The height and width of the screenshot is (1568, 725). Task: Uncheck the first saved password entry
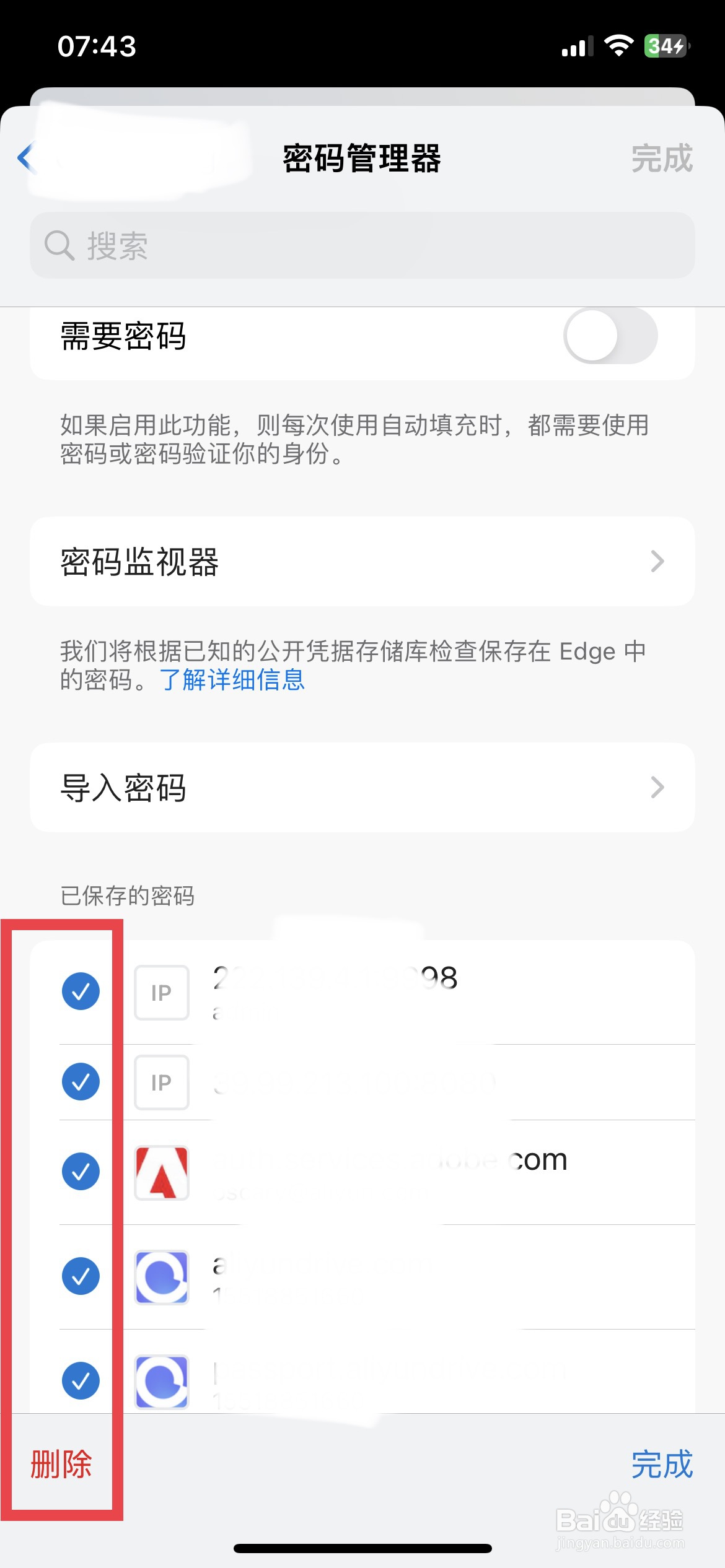coord(79,993)
